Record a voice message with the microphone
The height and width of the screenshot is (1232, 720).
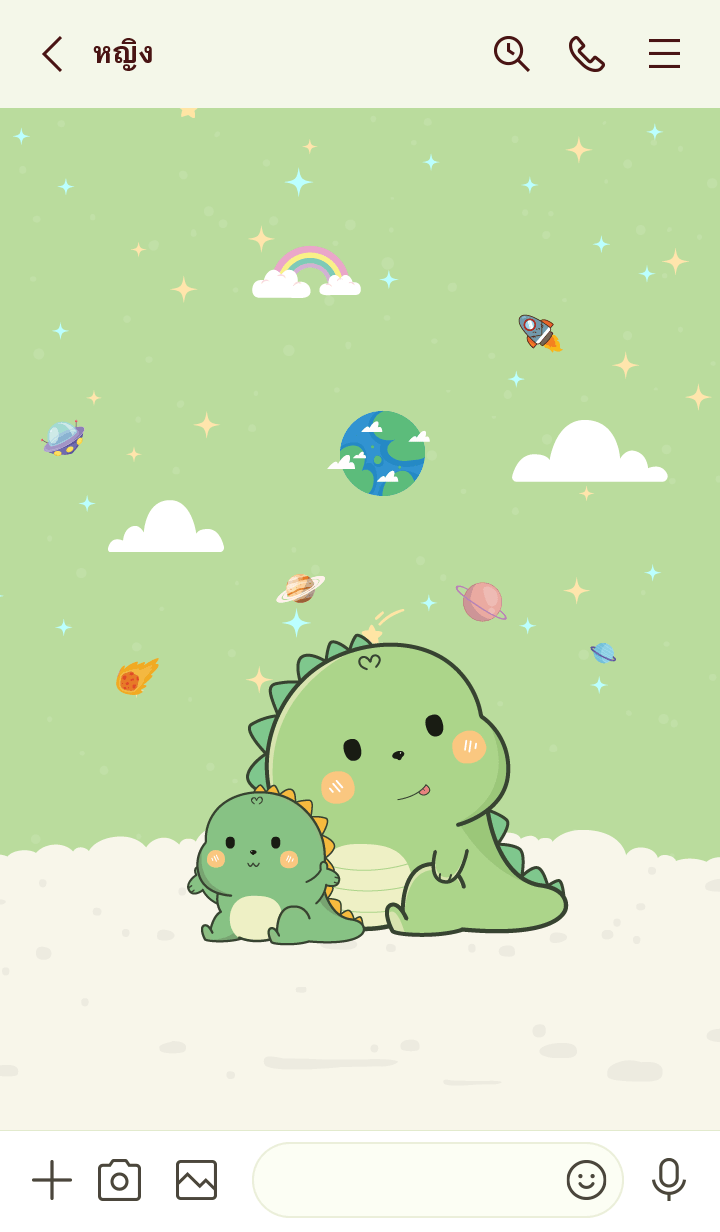pyautogui.click(x=668, y=1180)
